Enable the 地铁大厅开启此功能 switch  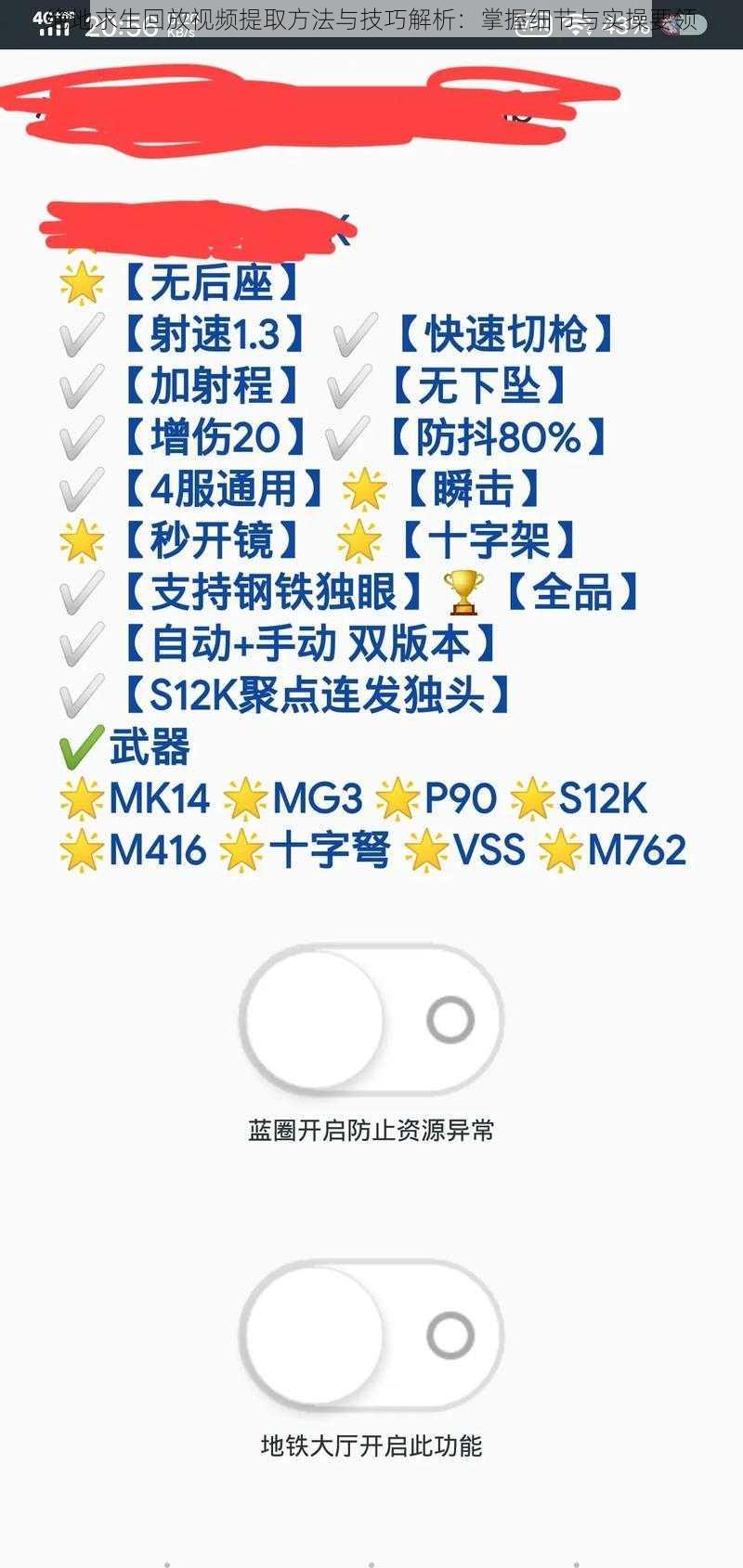tap(371, 1335)
